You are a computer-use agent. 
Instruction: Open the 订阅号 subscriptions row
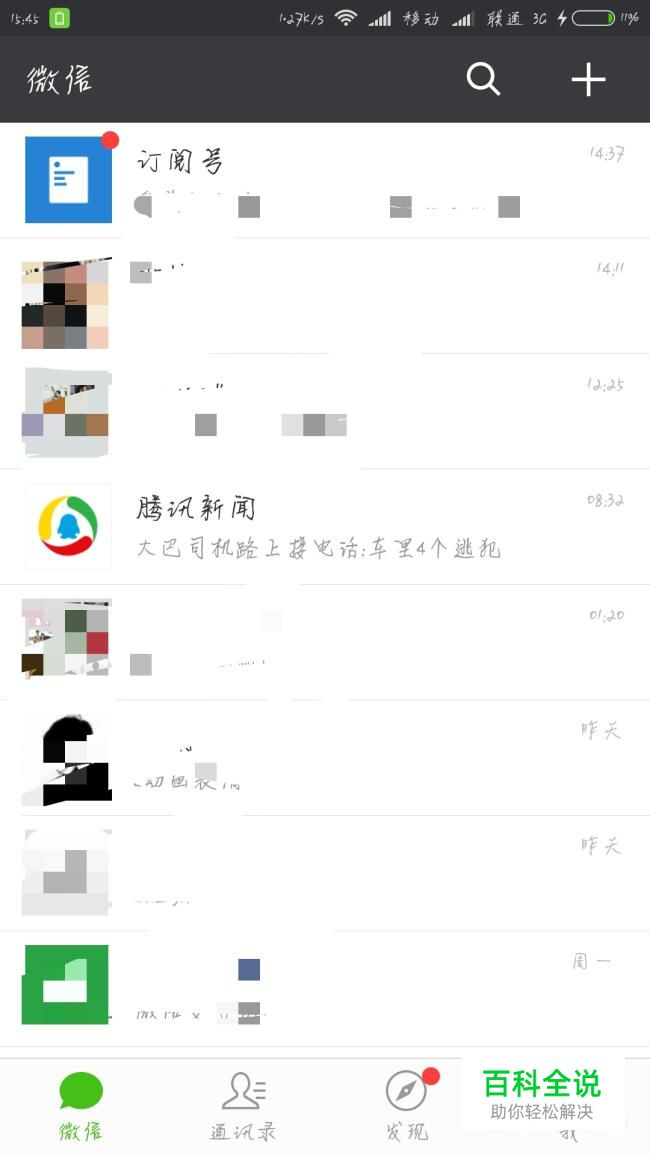[325, 181]
